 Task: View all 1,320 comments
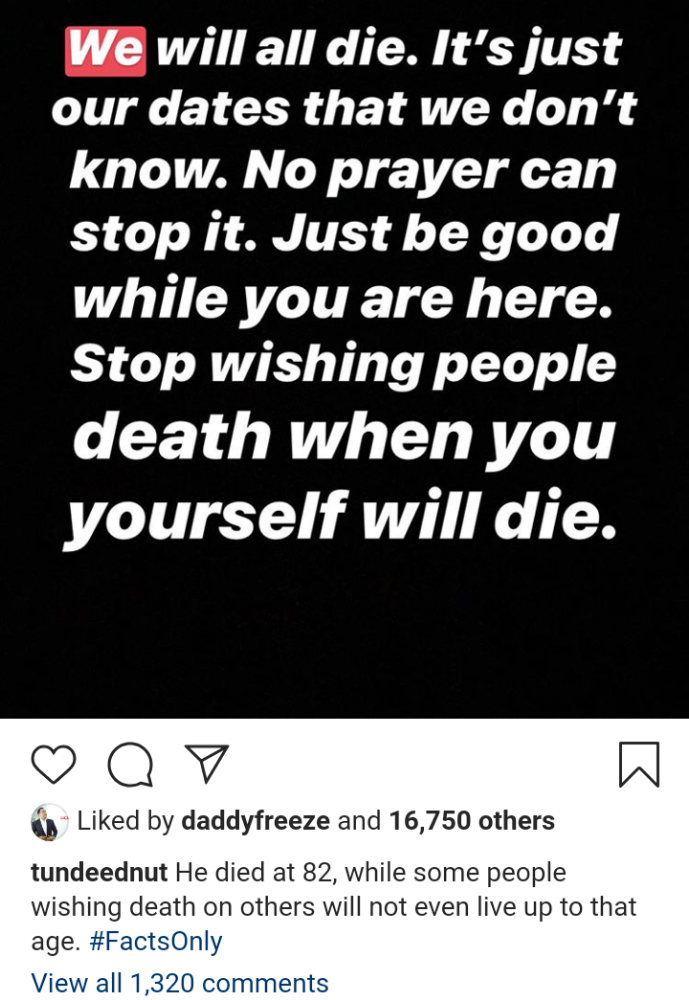pyautogui.click(x=180, y=983)
